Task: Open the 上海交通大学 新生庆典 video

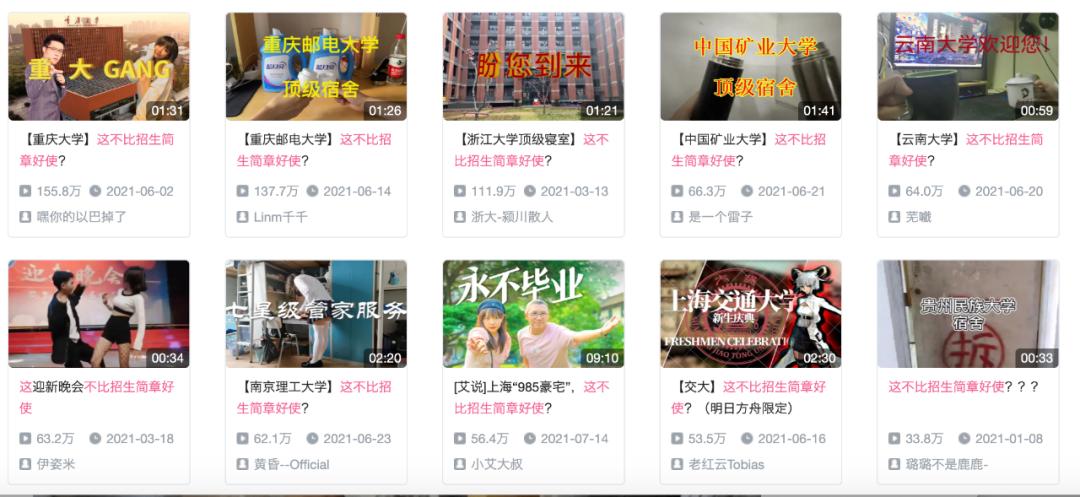Action: (750, 314)
